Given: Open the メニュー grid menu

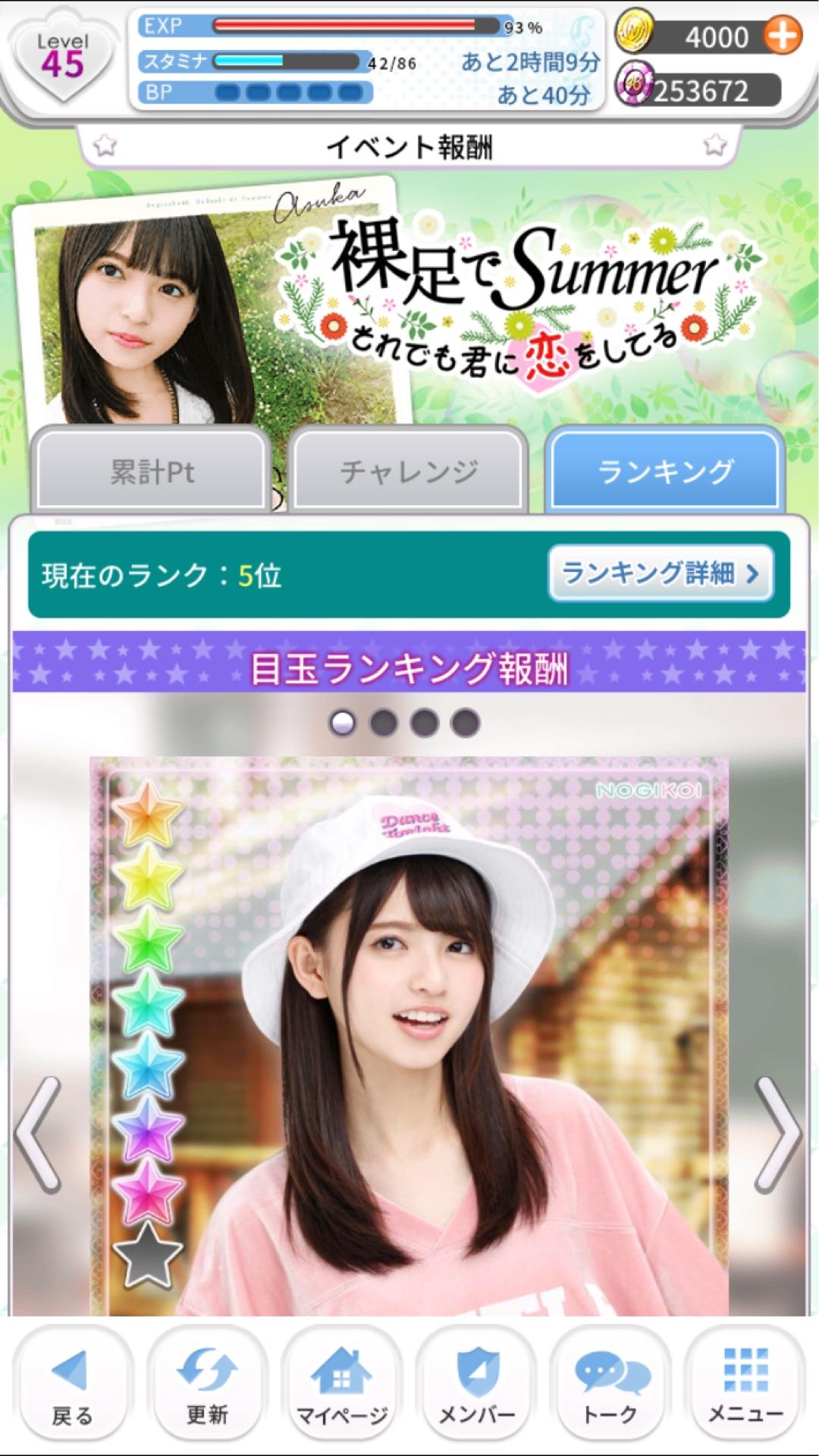Looking at the screenshot, I should pos(745,1387).
